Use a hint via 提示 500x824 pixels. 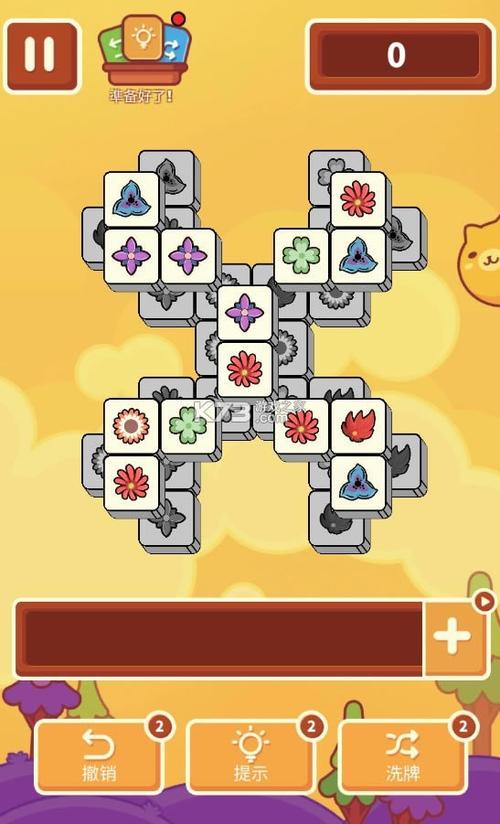pos(251,757)
